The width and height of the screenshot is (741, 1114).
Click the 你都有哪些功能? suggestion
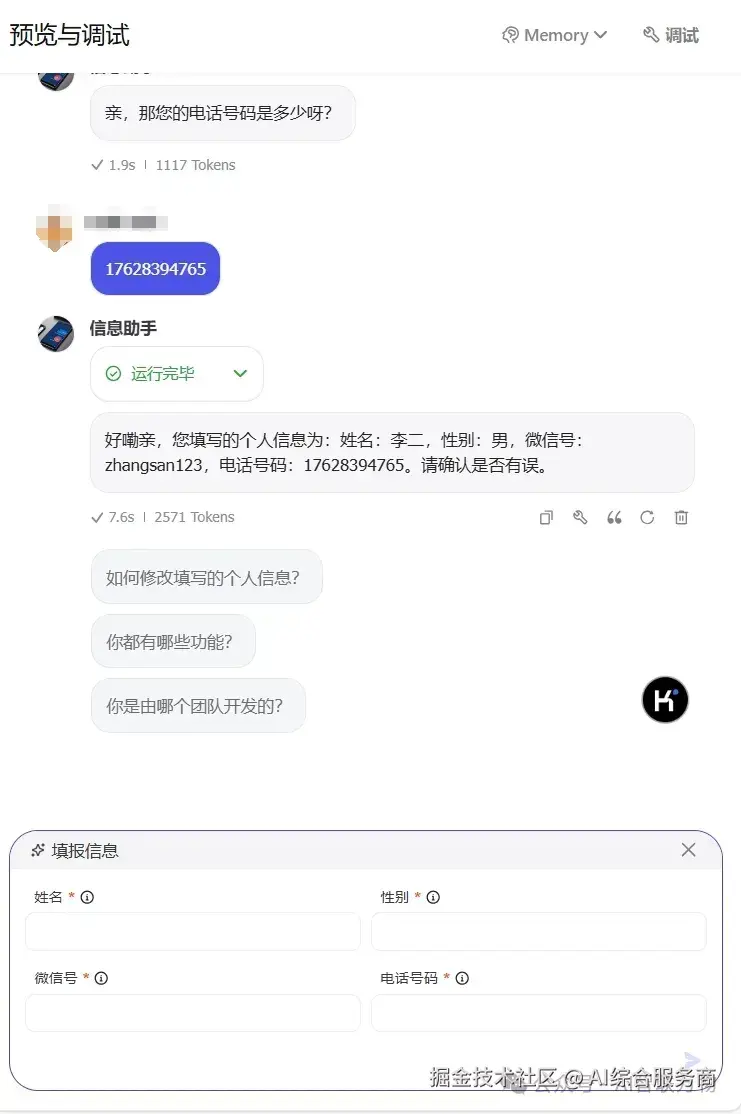coord(172,640)
